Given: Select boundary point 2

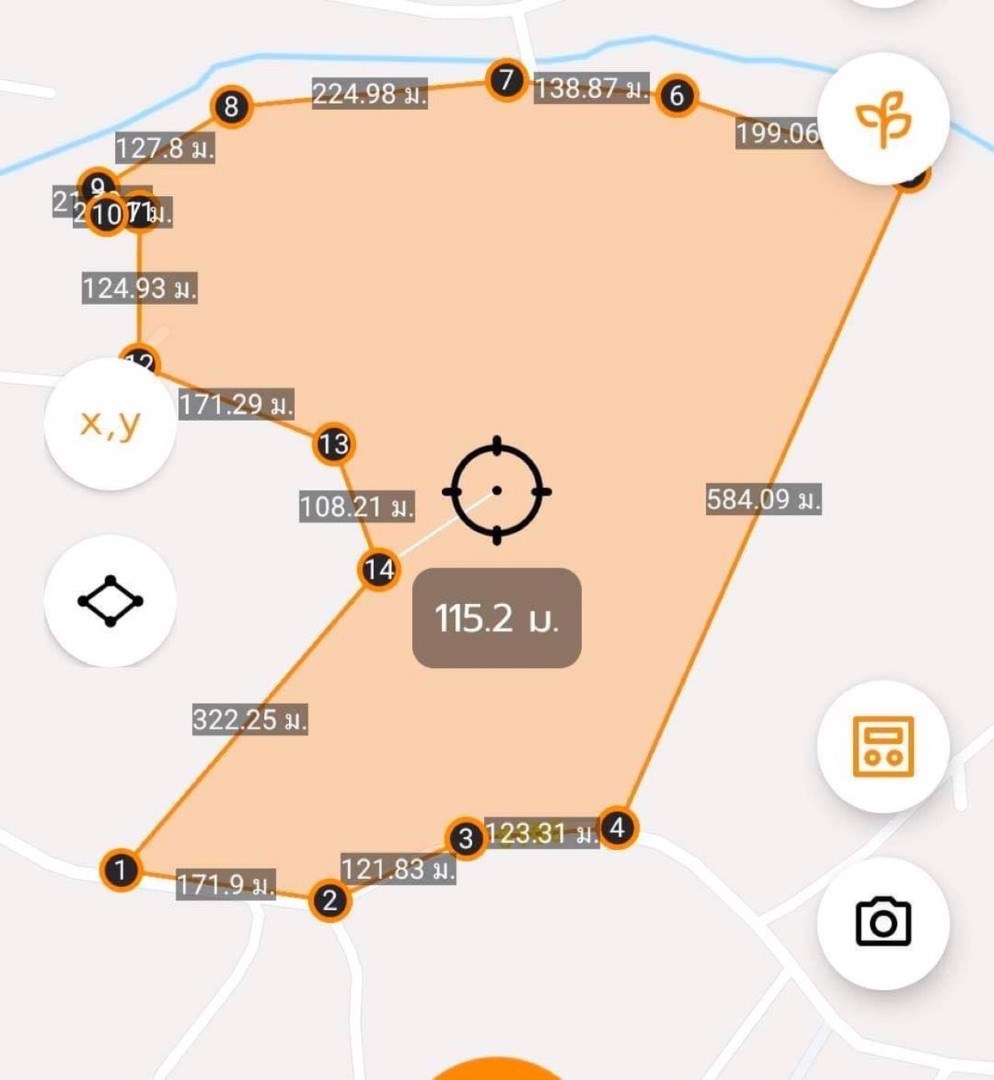Looking at the screenshot, I should click(x=330, y=901).
